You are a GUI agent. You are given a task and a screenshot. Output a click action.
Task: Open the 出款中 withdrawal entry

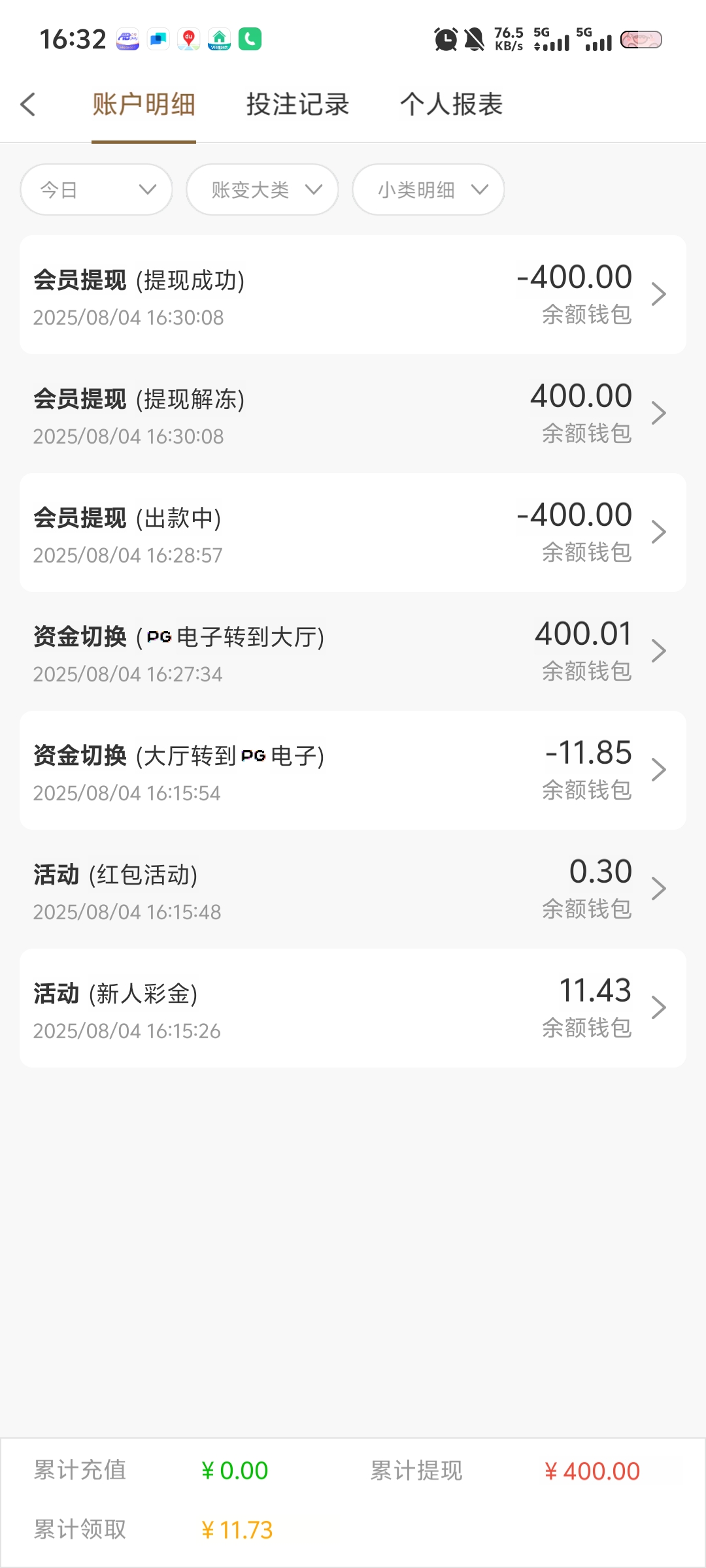[x=353, y=532]
